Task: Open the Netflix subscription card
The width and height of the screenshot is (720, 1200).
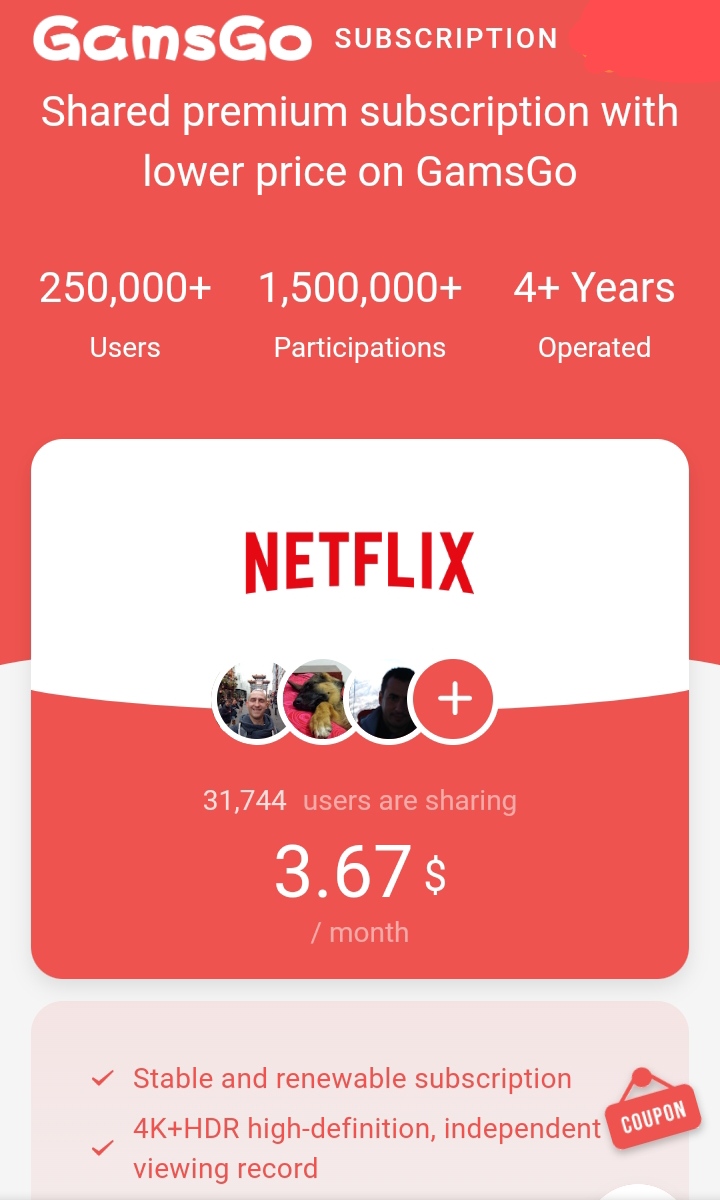Action: click(360, 708)
